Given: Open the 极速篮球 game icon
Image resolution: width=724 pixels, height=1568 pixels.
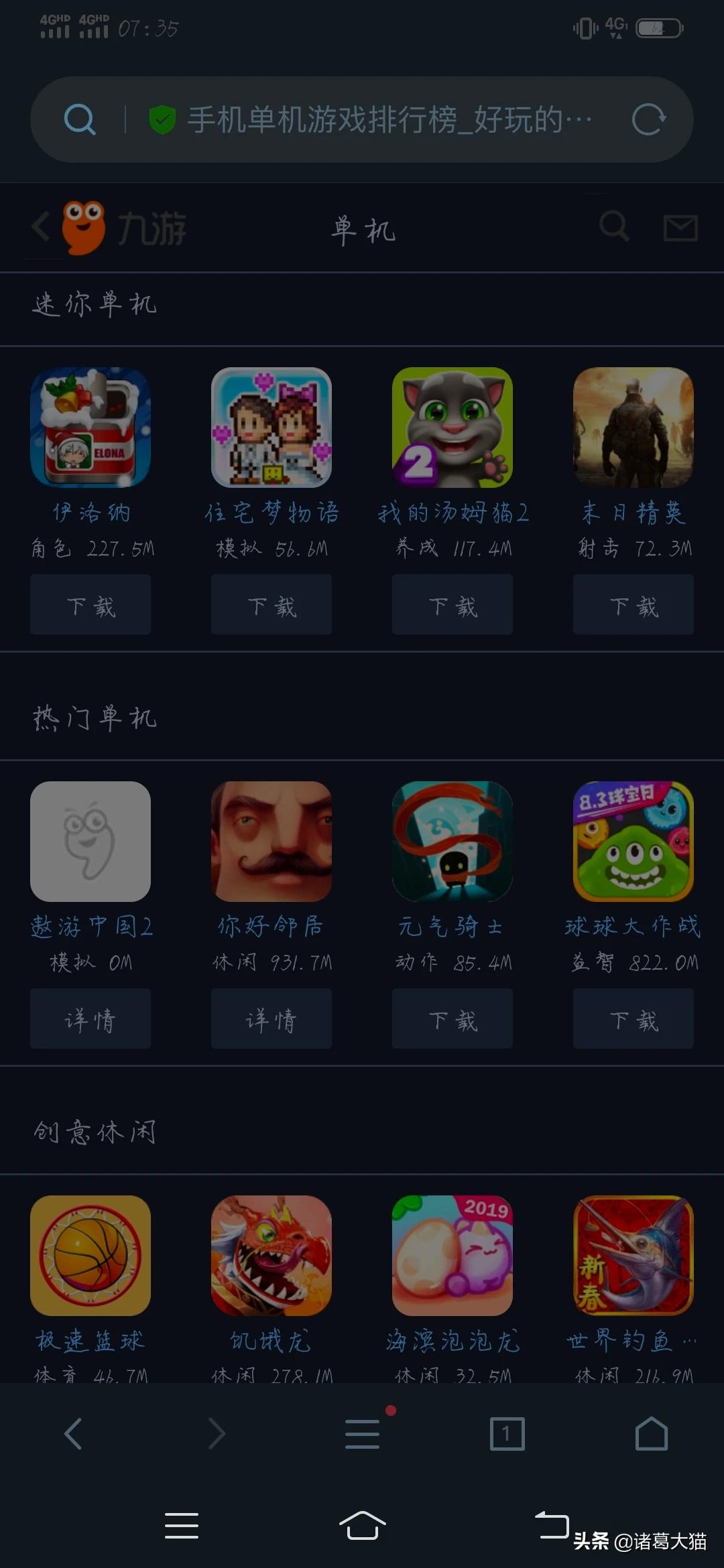Looking at the screenshot, I should [x=90, y=1256].
